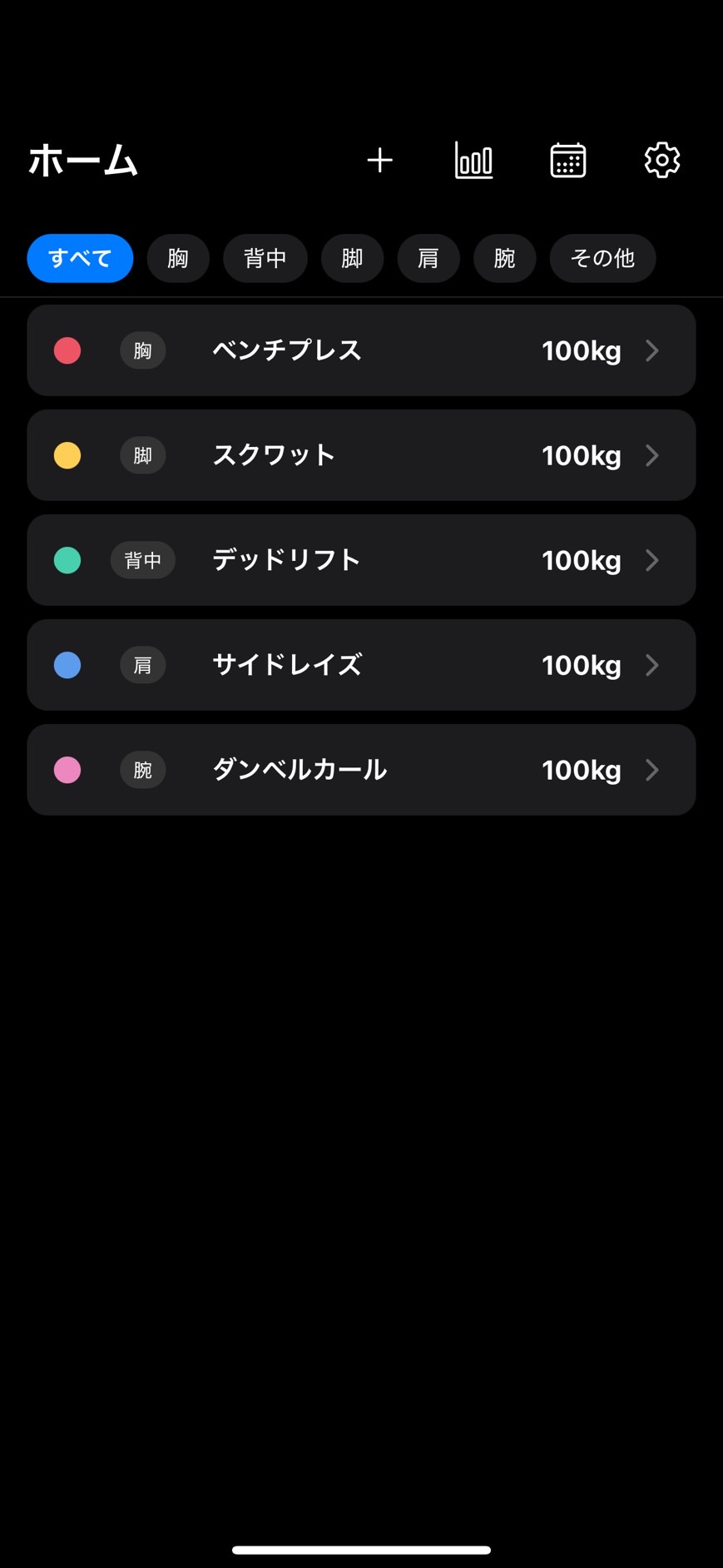Tap the 背中 badge on デッドリフト row
The width and height of the screenshot is (723, 1568).
[142, 560]
